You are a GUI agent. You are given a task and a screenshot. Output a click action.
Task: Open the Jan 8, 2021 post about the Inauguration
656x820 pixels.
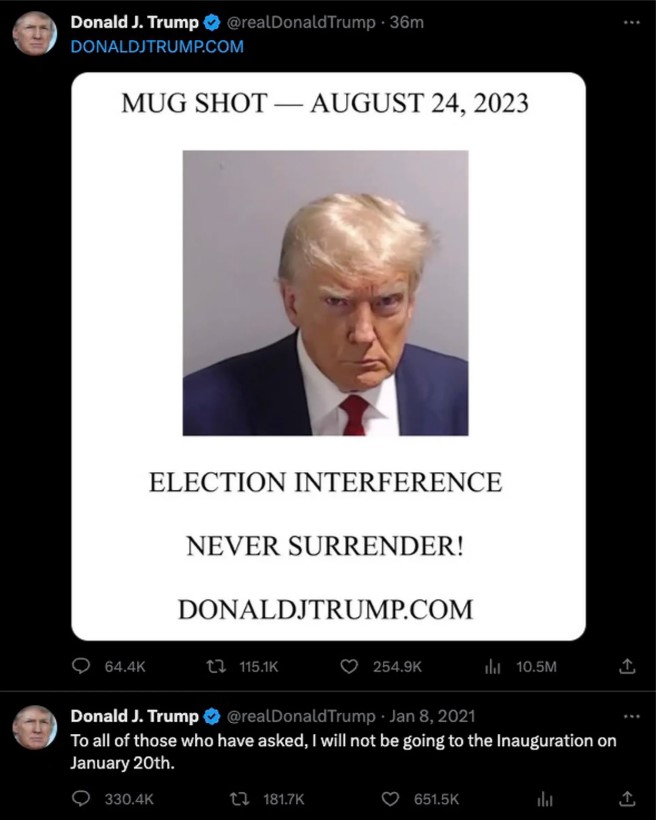click(340, 751)
